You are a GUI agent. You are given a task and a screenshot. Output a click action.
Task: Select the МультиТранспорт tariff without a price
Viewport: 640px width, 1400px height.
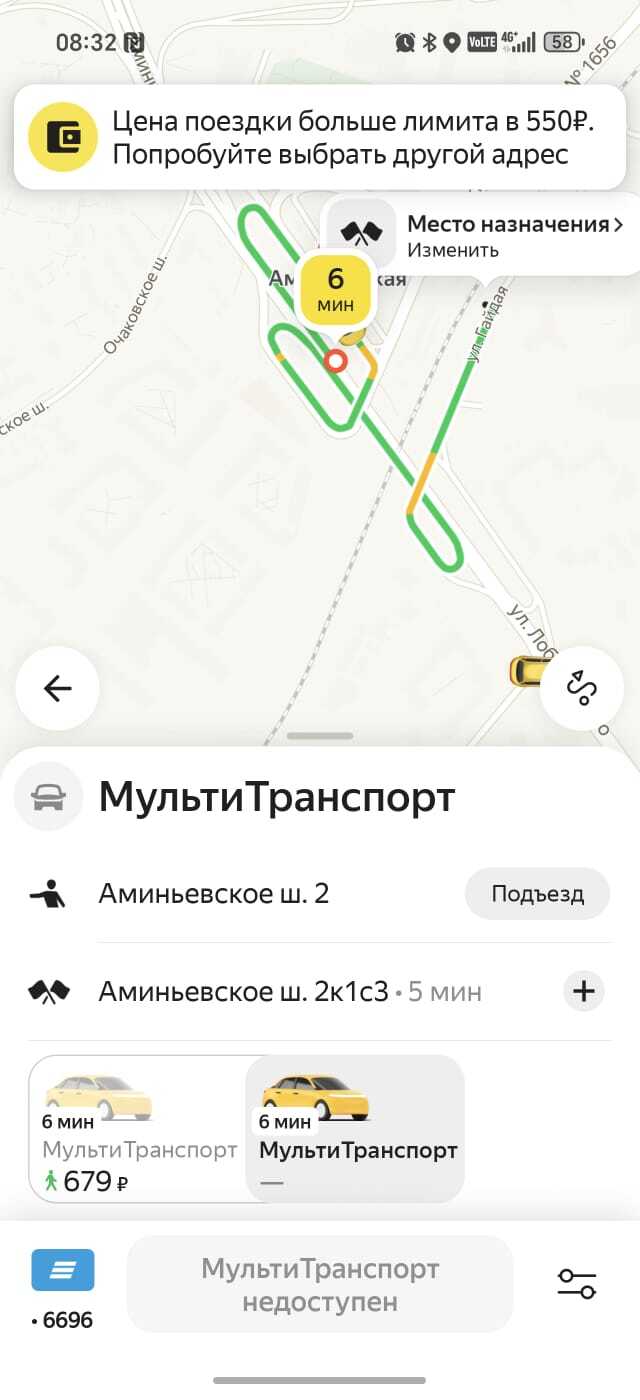[x=356, y=1128]
